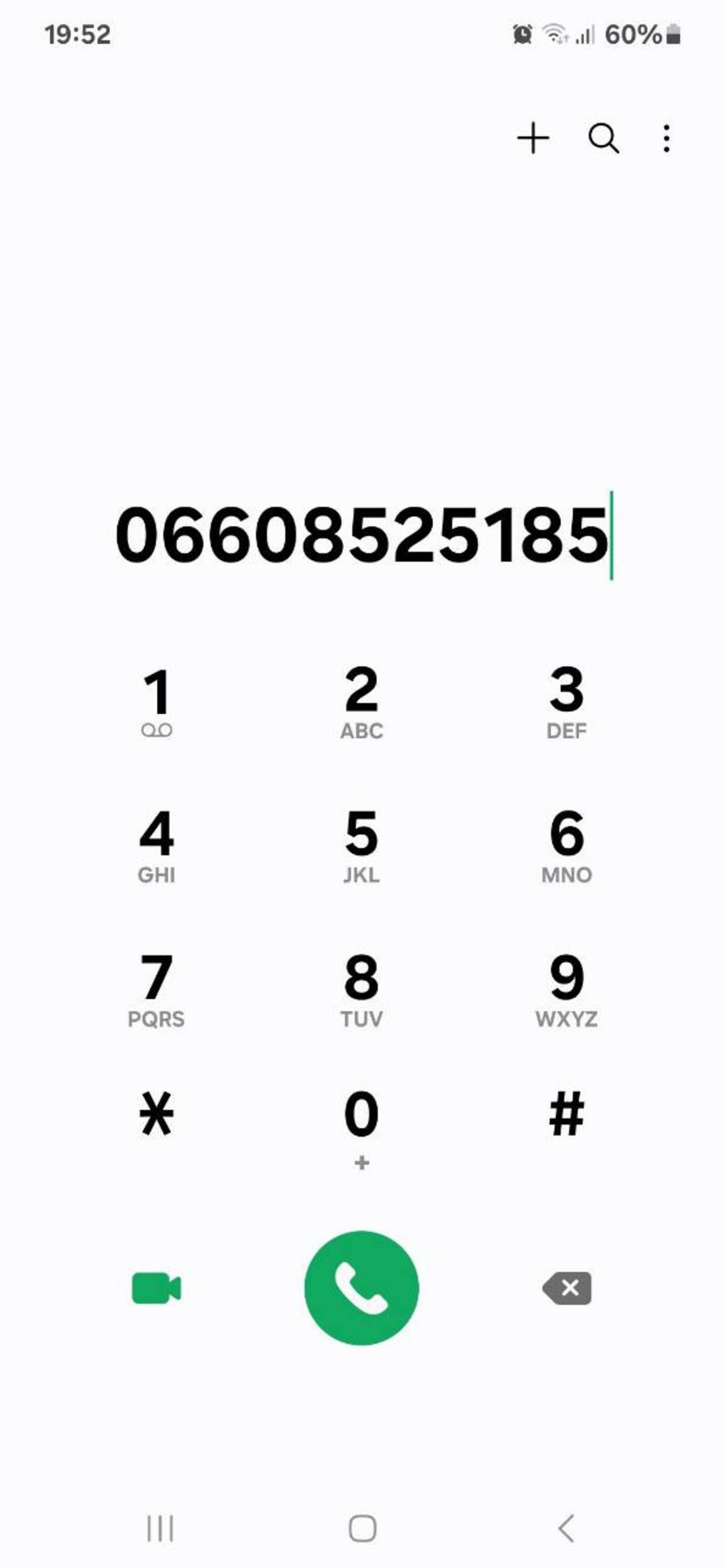The height and width of the screenshot is (1568, 724).
Task: Start a video call to this number
Action: [157, 1288]
